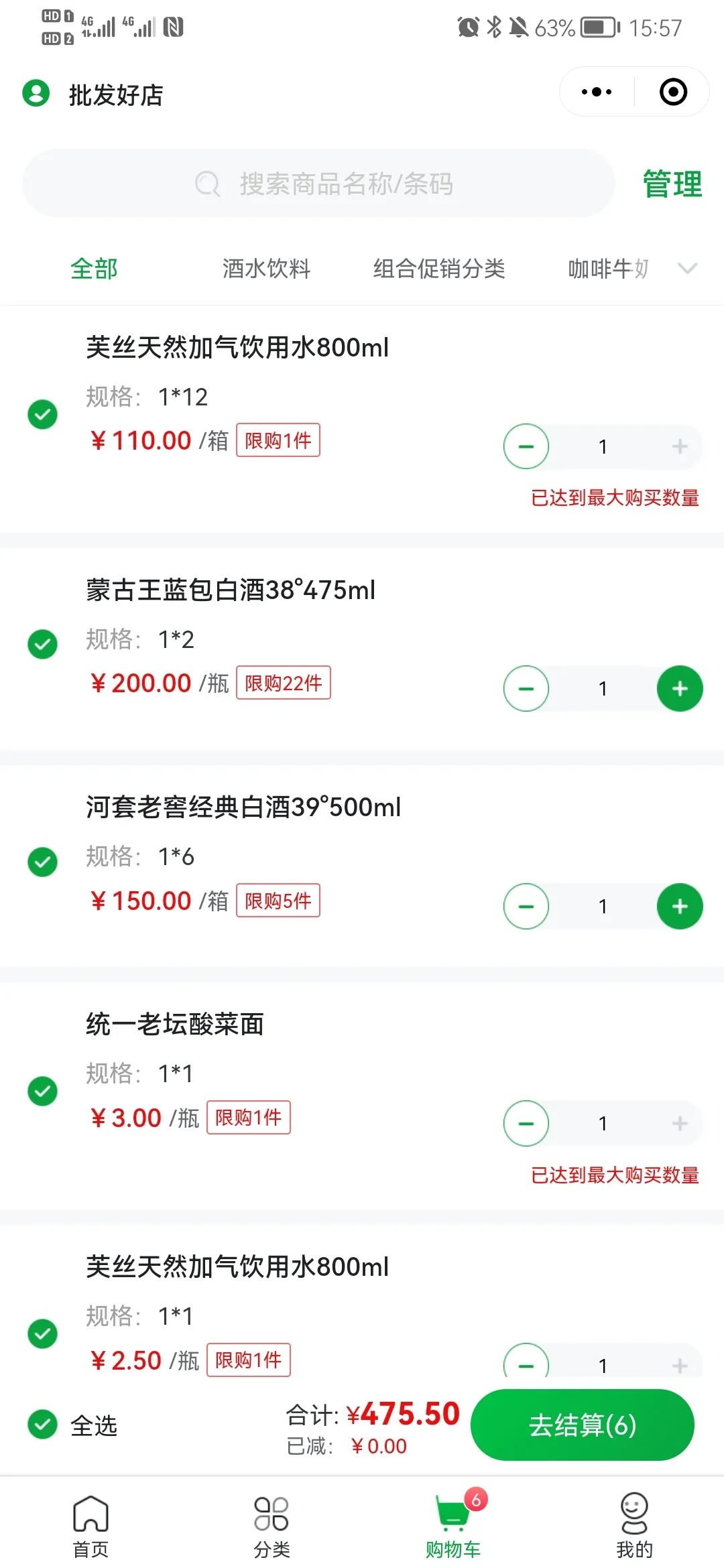Viewport: 724px width, 1568px height.
Task: Tap the search field for product name or barcode
Action: (318, 183)
